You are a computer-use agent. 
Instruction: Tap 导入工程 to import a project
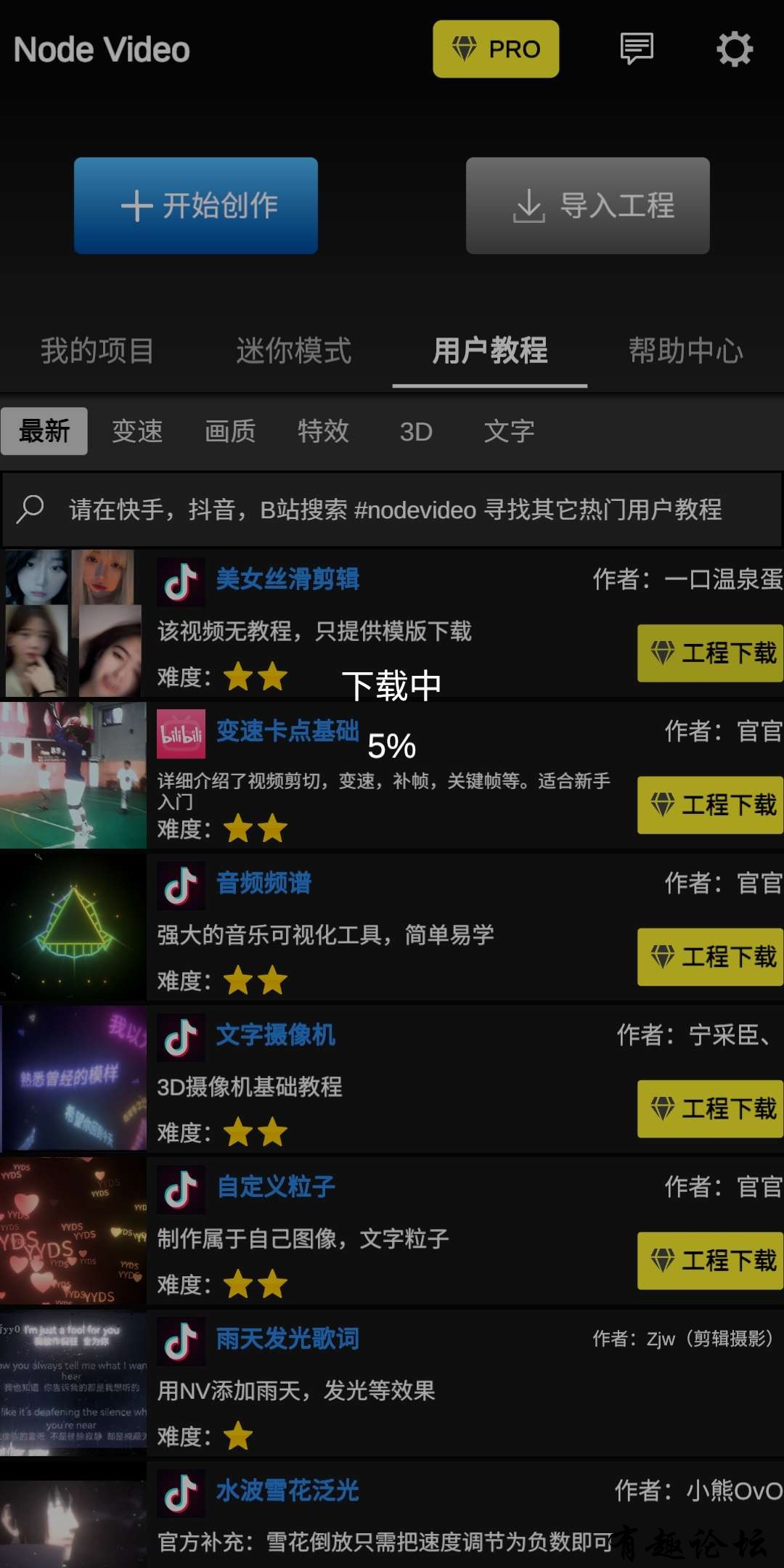pos(587,205)
